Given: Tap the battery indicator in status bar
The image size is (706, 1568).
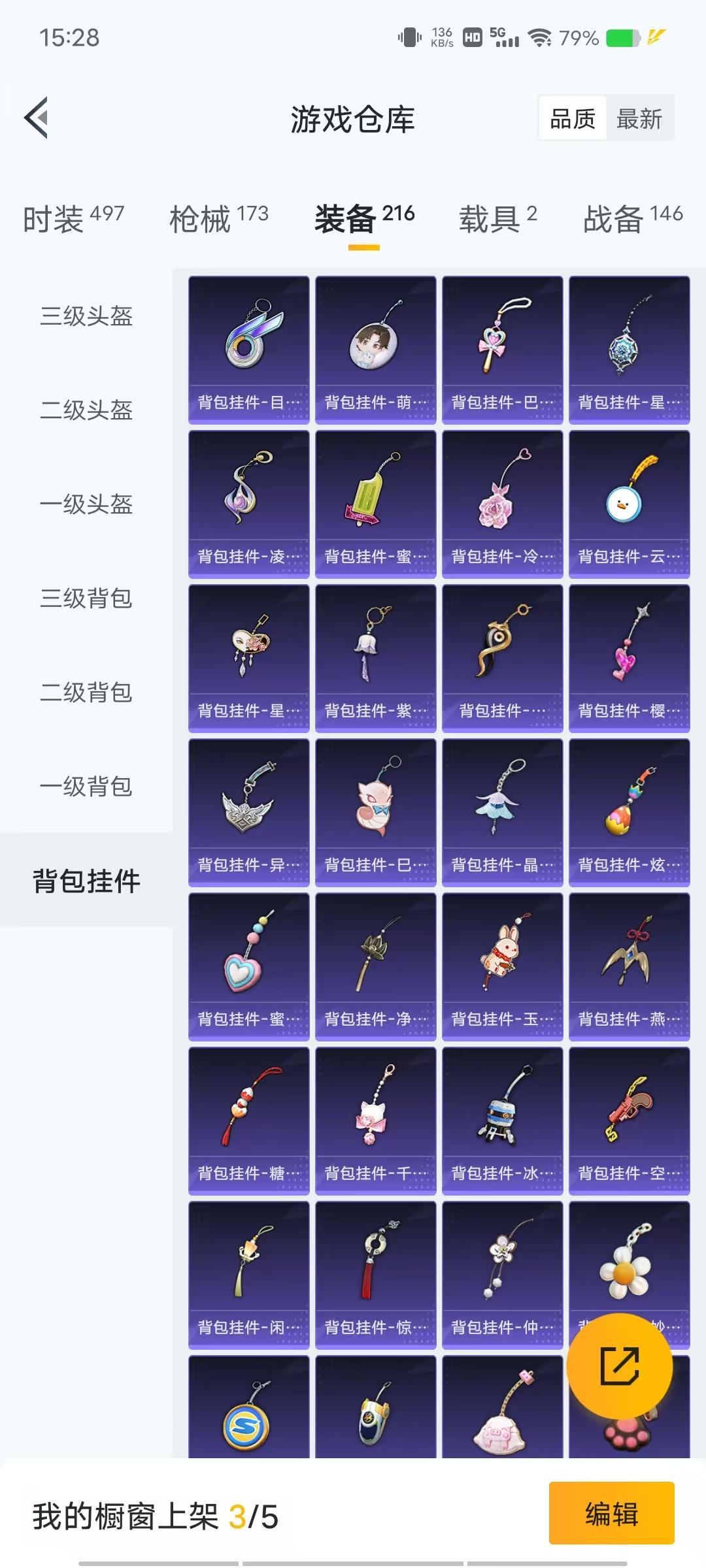Looking at the screenshot, I should click(x=620, y=38).
